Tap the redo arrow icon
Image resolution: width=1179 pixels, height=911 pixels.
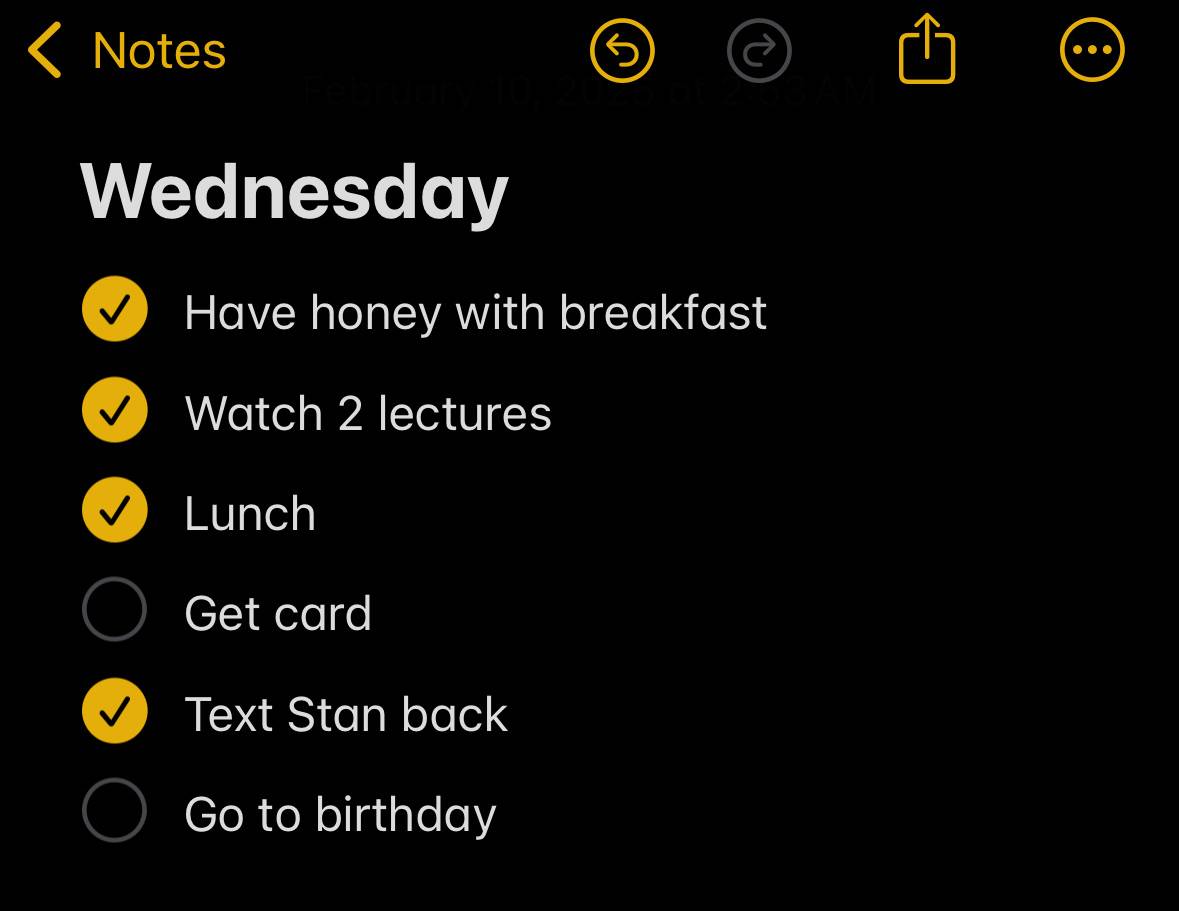click(759, 50)
